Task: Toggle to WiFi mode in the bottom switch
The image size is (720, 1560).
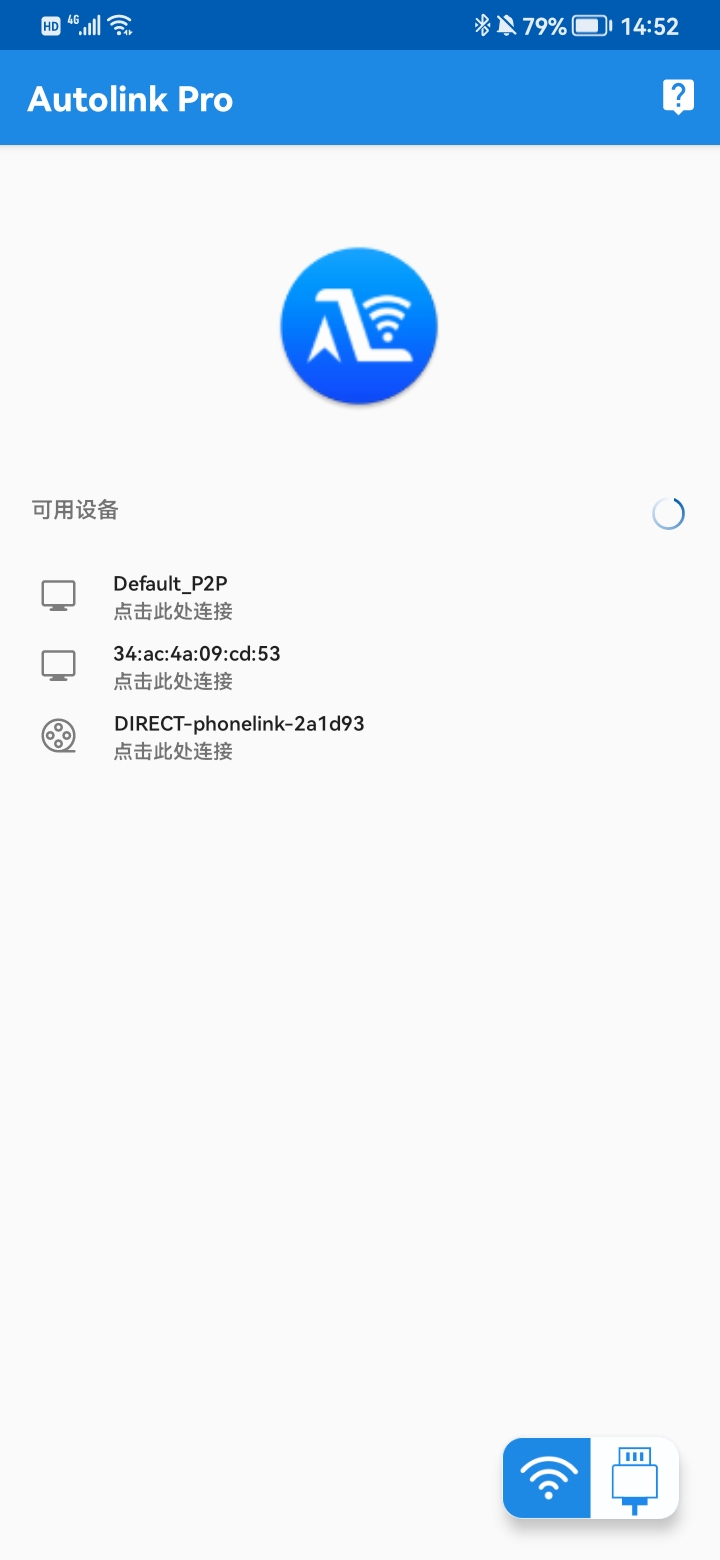Action: coord(546,1477)
